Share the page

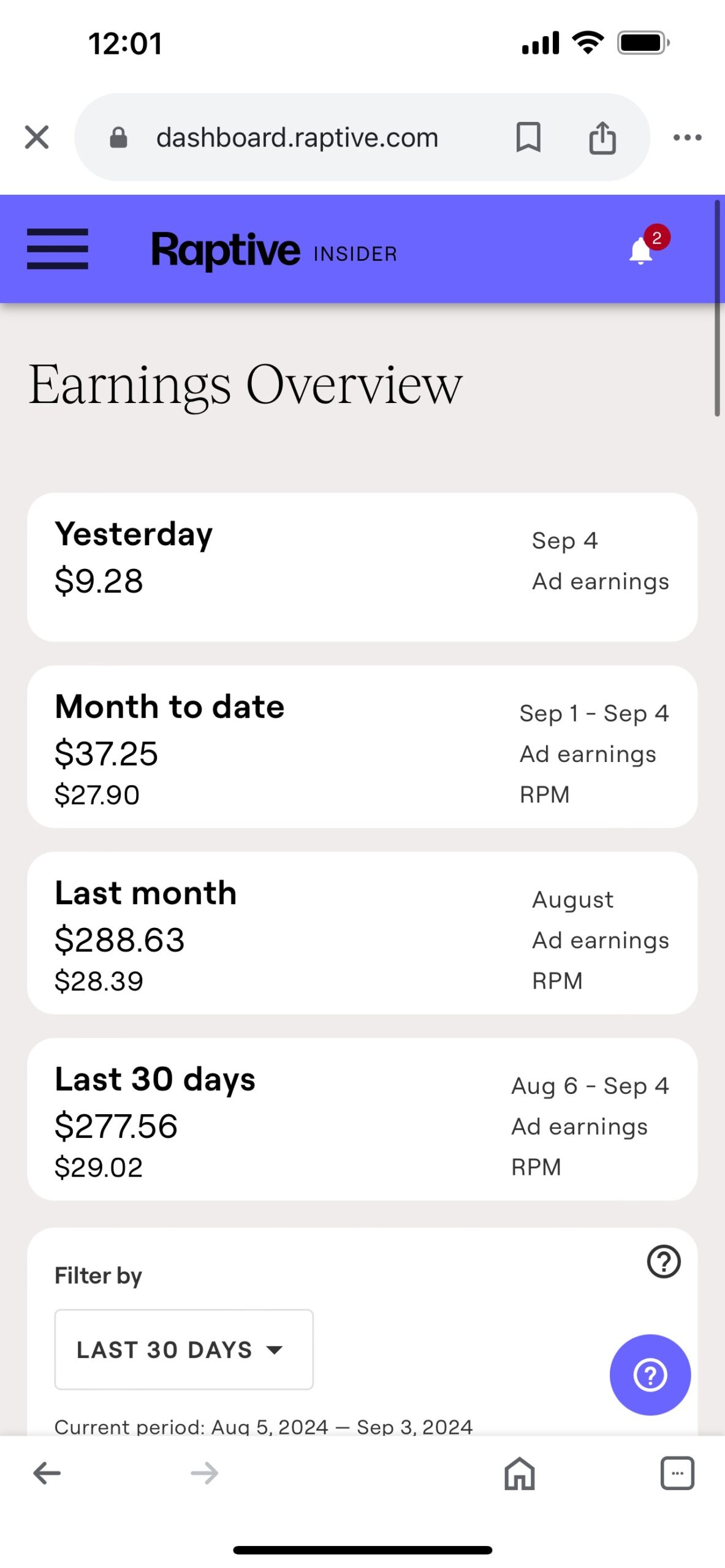602,137
